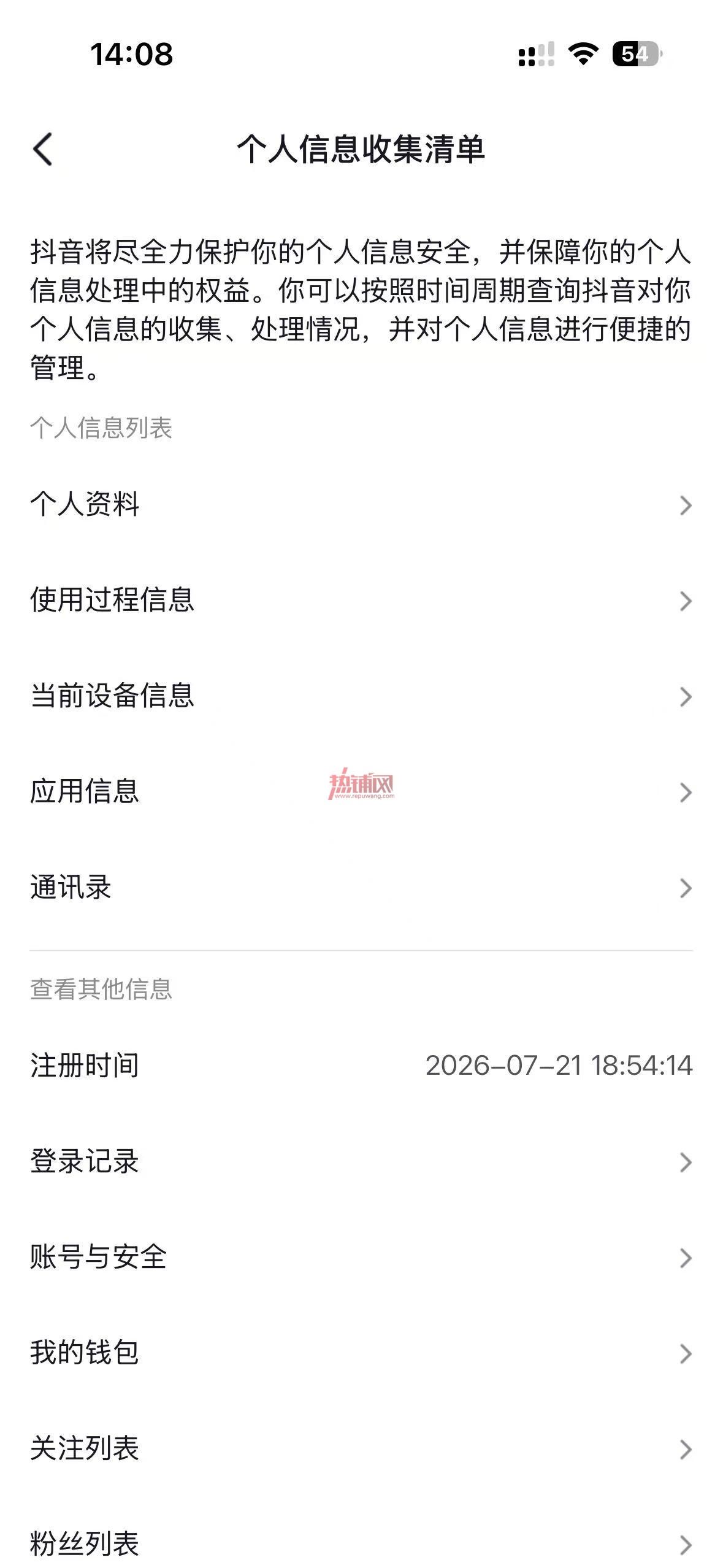View 登录记录 details
This screenshot has width=723, height=1568.
pos(361,1162)
